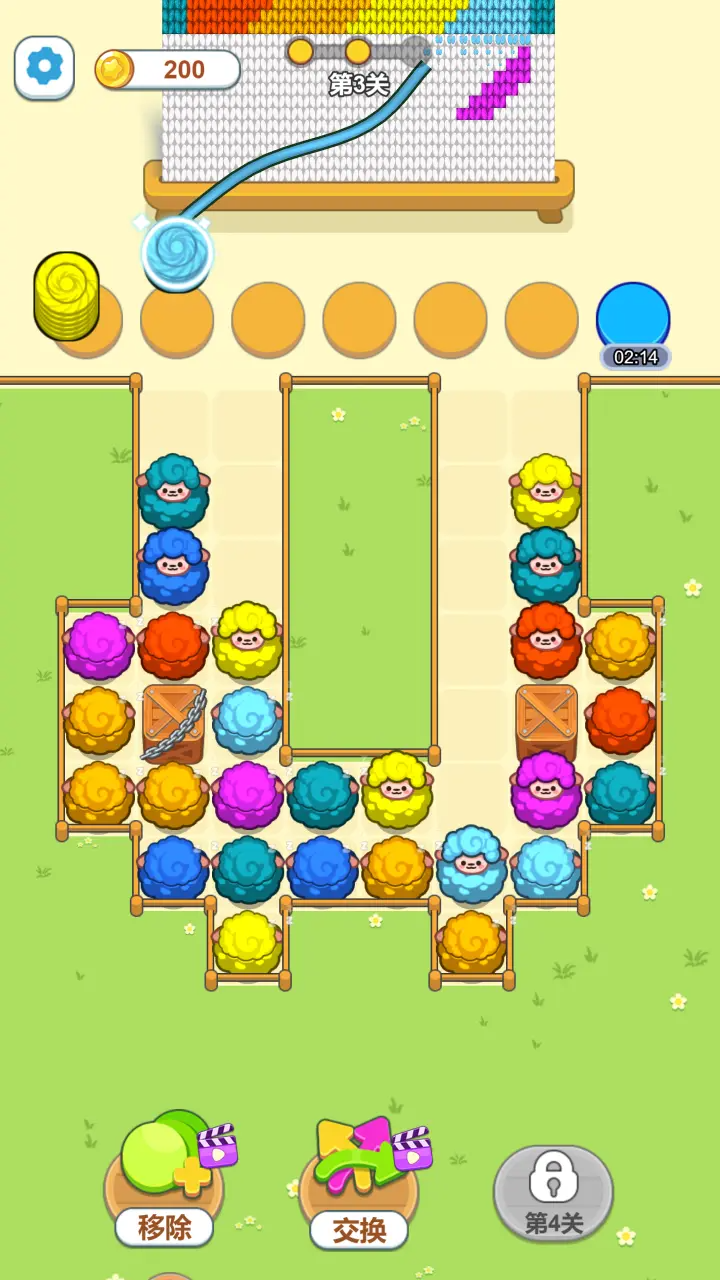Tap the chained wooden crate
The height and width of the screenshot is (1280, 720).
pos(173,722)
